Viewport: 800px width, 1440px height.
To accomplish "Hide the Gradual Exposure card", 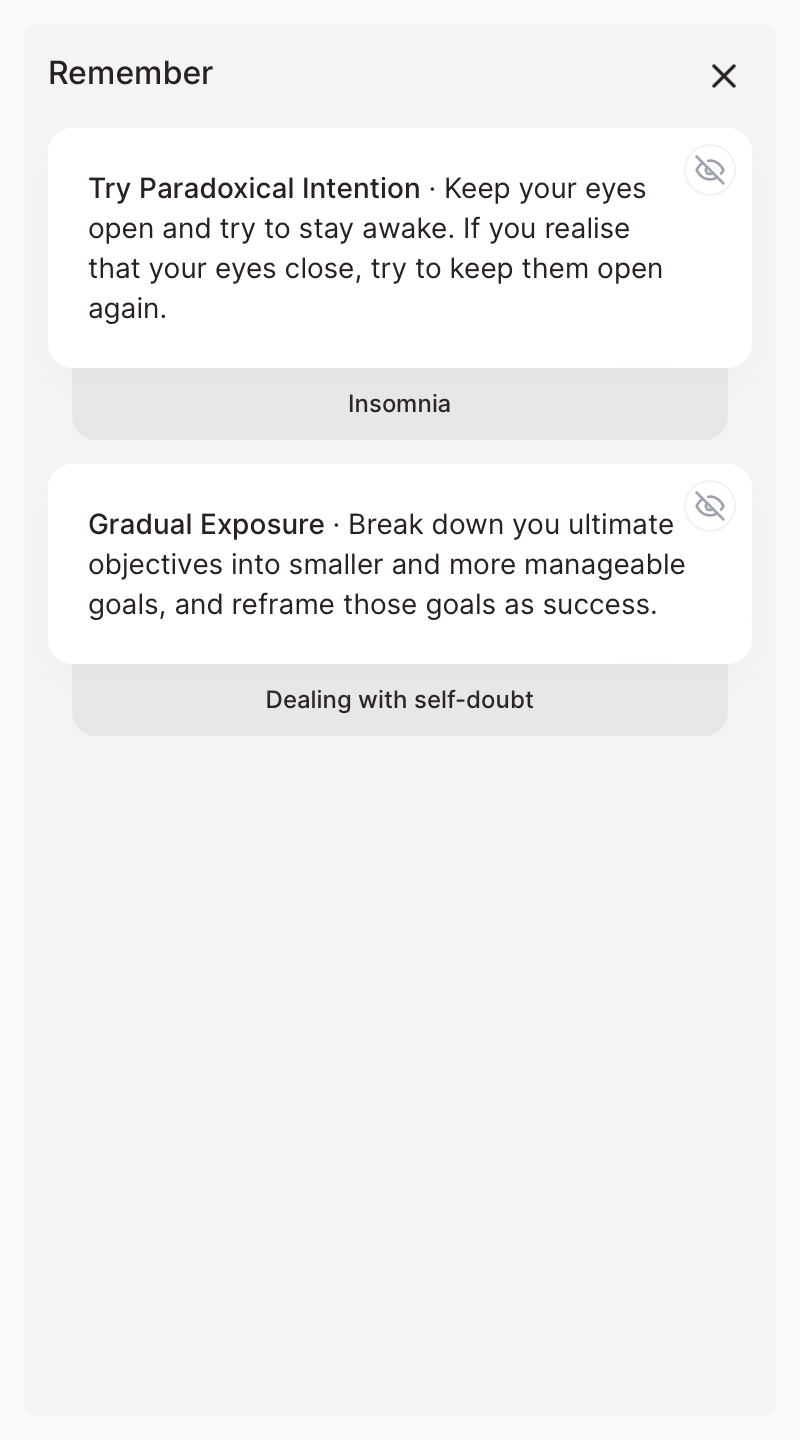I will pos(710,506).
